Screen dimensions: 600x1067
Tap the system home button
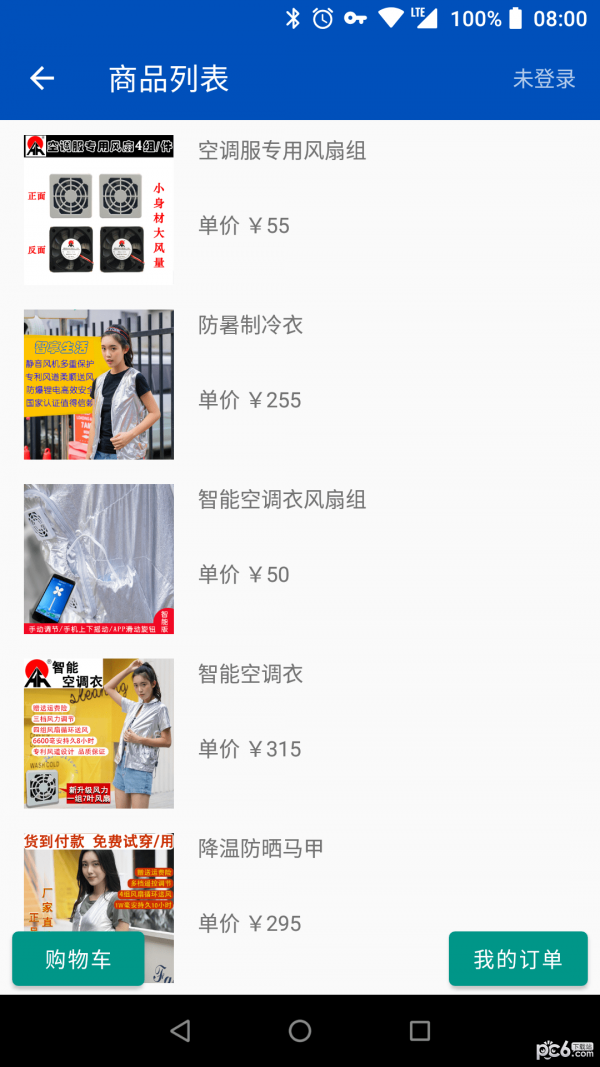300,1031
